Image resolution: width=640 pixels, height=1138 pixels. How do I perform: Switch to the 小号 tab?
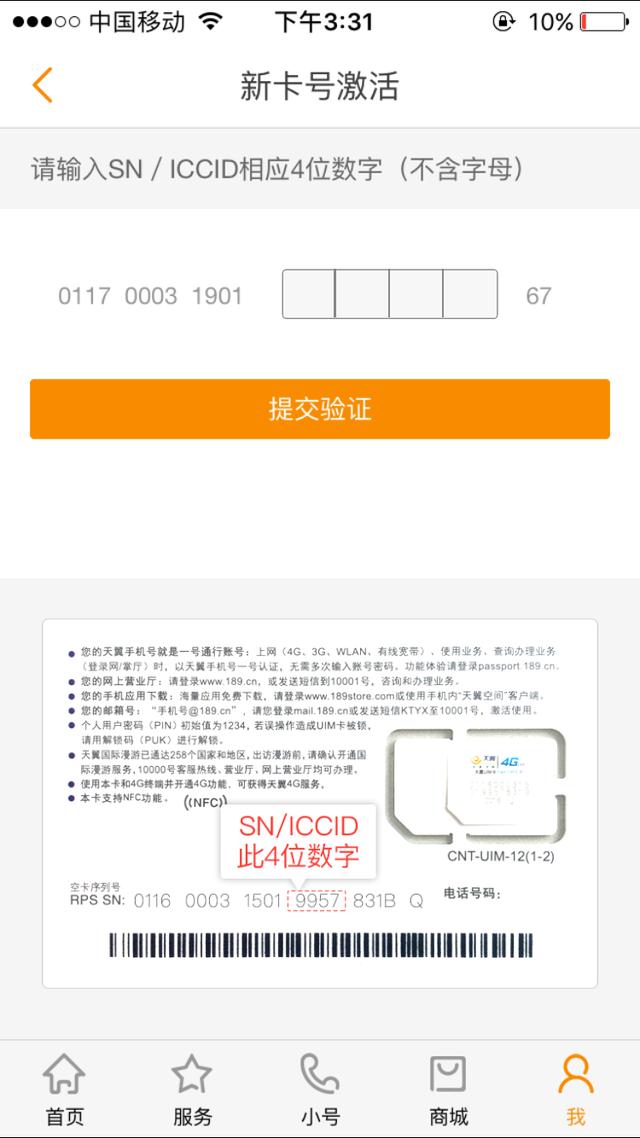pyautogui.click(x=320, y=1089)
